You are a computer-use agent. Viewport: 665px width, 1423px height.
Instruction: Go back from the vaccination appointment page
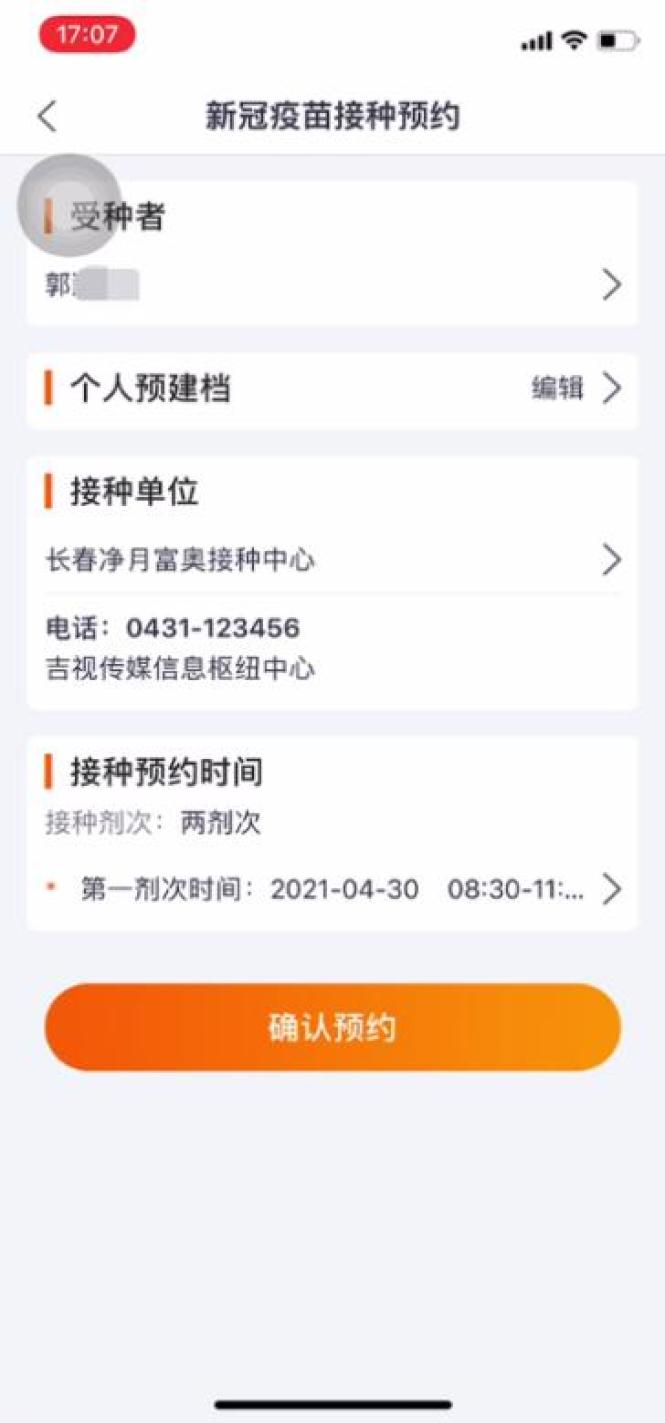(x=47, y=117)
